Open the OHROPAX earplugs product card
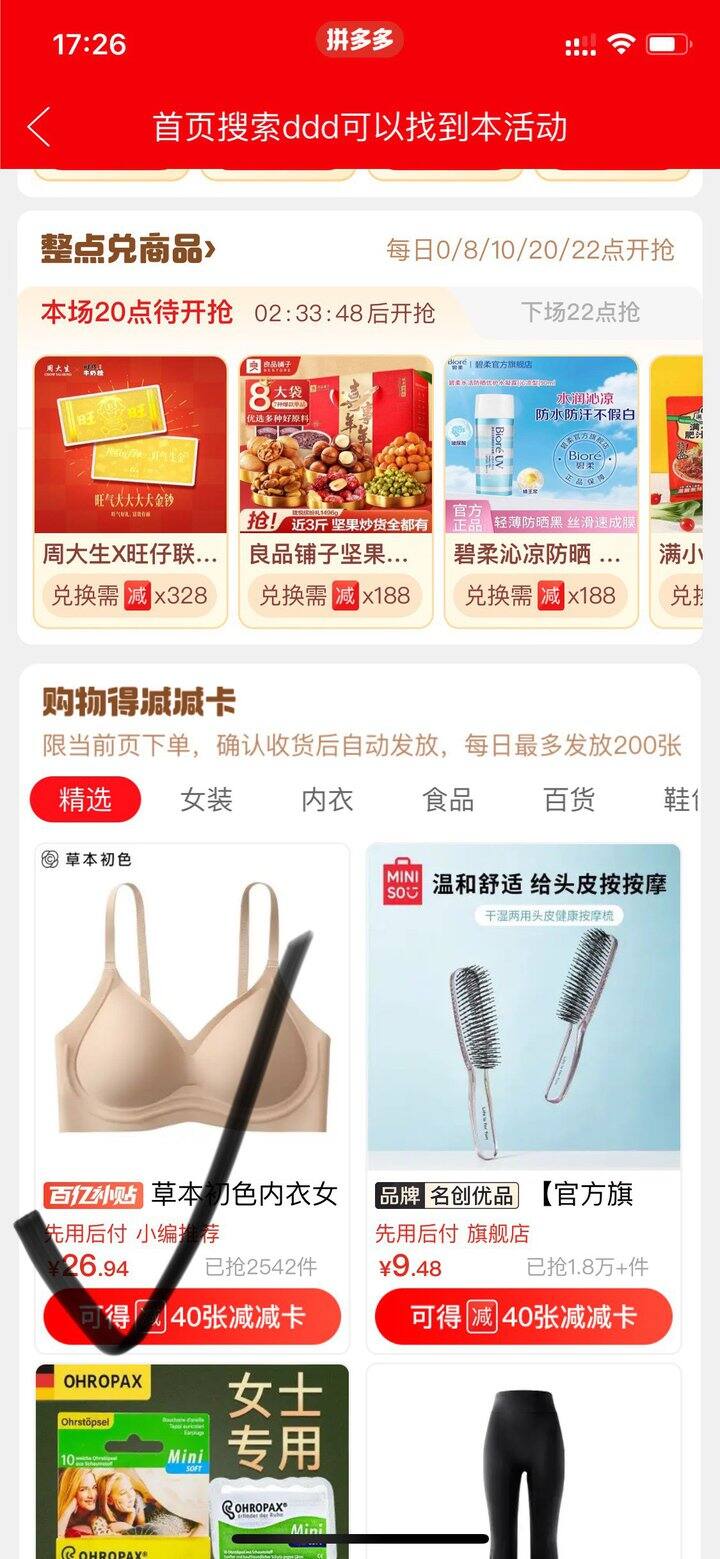The height and width of the screenshot is (1559, 720). point(192,1460)
